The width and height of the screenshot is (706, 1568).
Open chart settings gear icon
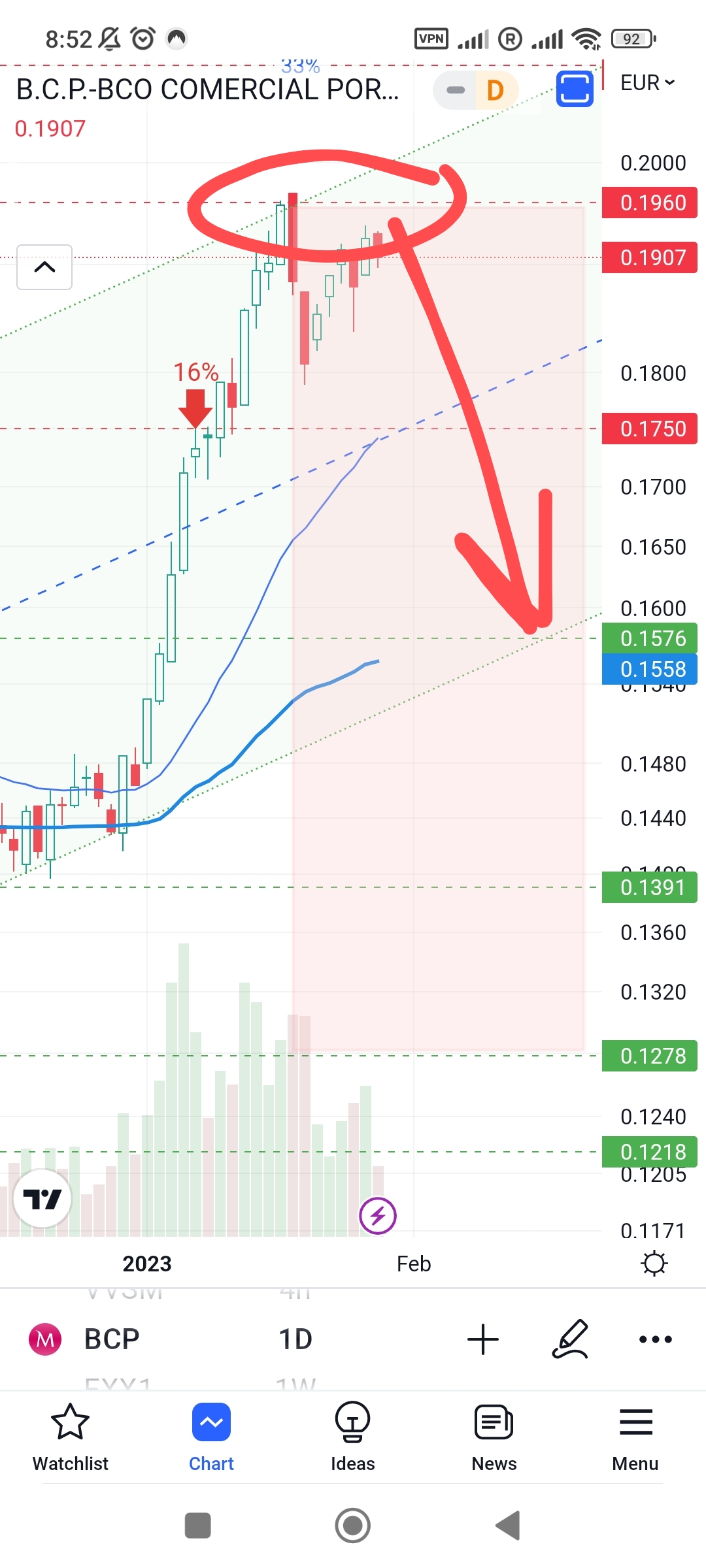[x=654, y=1264]
